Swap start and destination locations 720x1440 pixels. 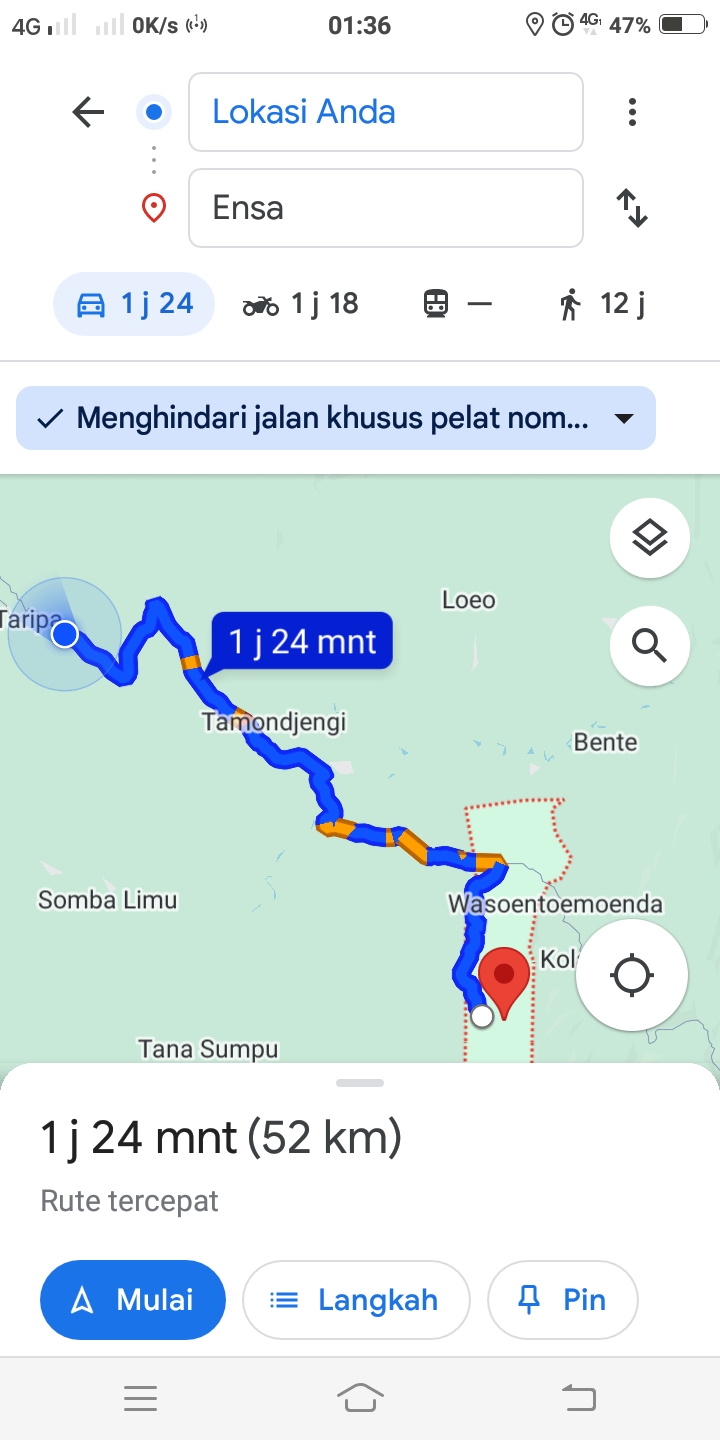point(632,208)
